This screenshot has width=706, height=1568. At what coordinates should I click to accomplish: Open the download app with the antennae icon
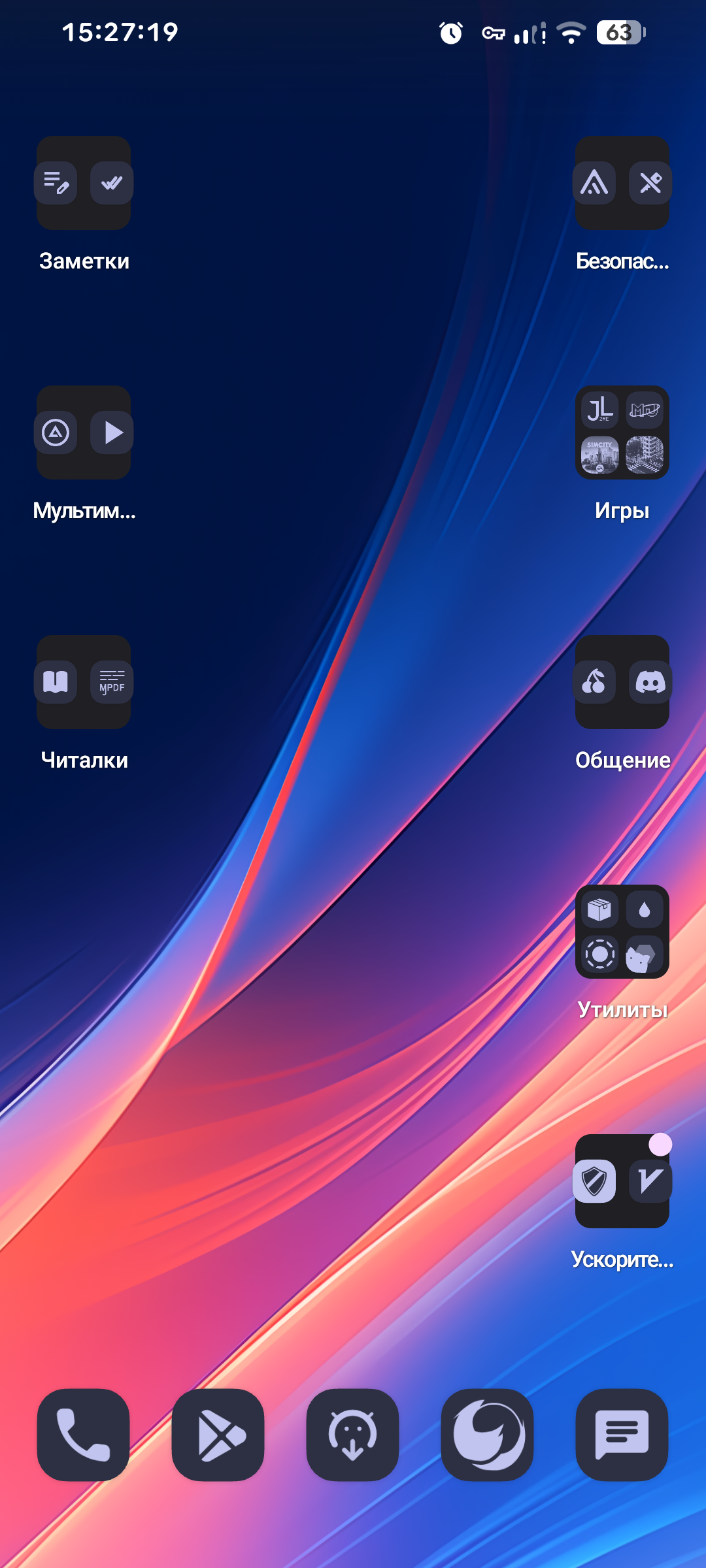point(353,1435)
